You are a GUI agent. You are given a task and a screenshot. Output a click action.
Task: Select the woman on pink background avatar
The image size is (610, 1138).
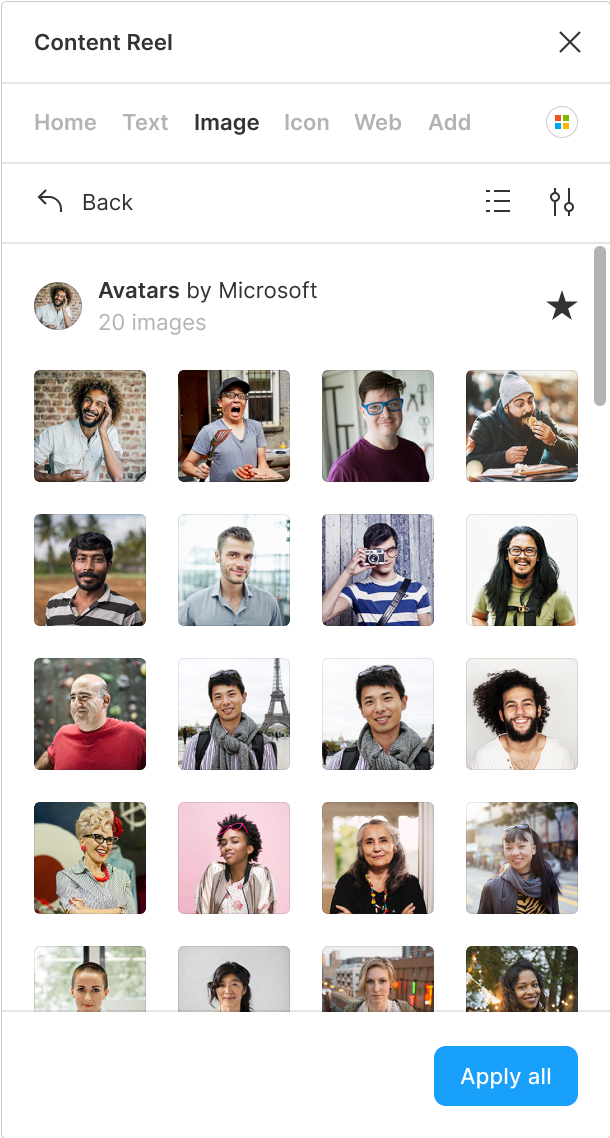pos(234,858)
